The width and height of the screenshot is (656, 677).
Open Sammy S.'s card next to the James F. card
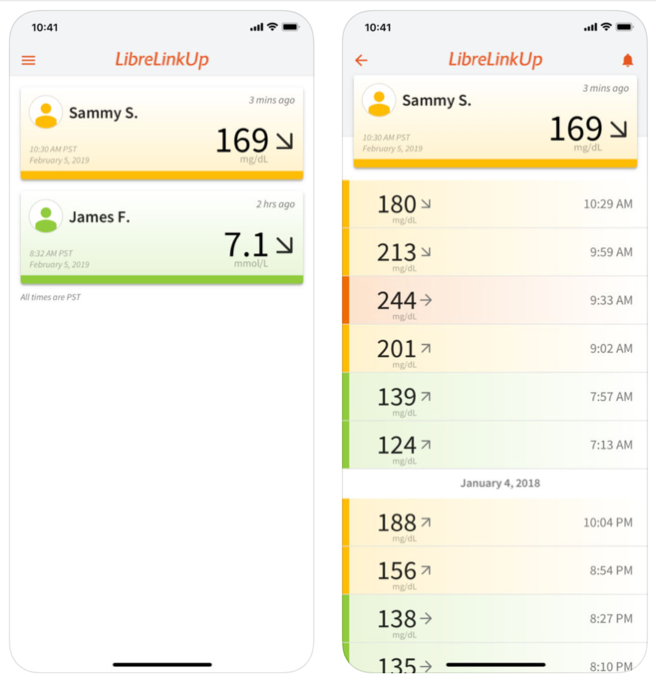[161, 132]
